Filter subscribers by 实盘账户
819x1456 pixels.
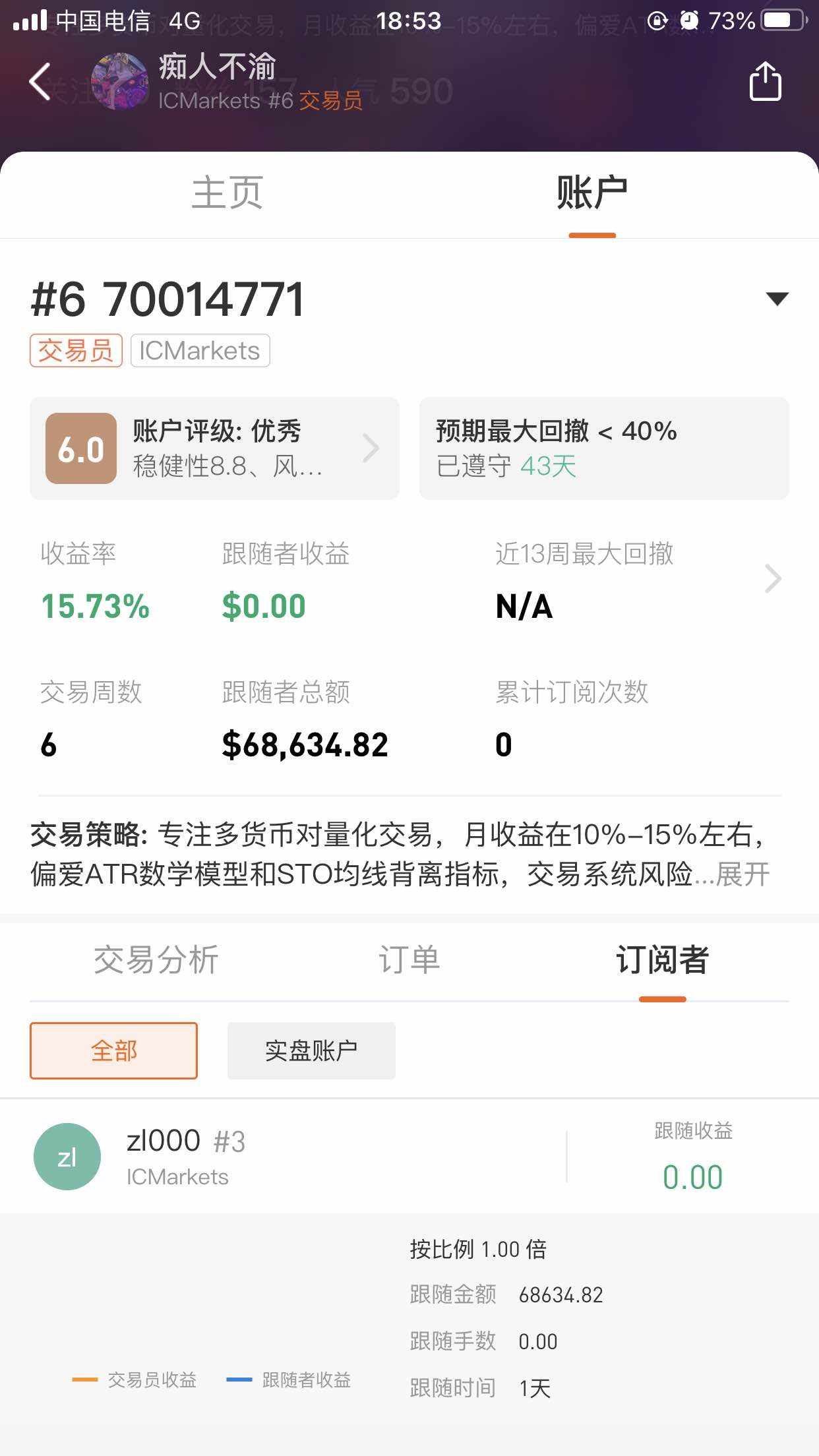[x=311, y=1050]
